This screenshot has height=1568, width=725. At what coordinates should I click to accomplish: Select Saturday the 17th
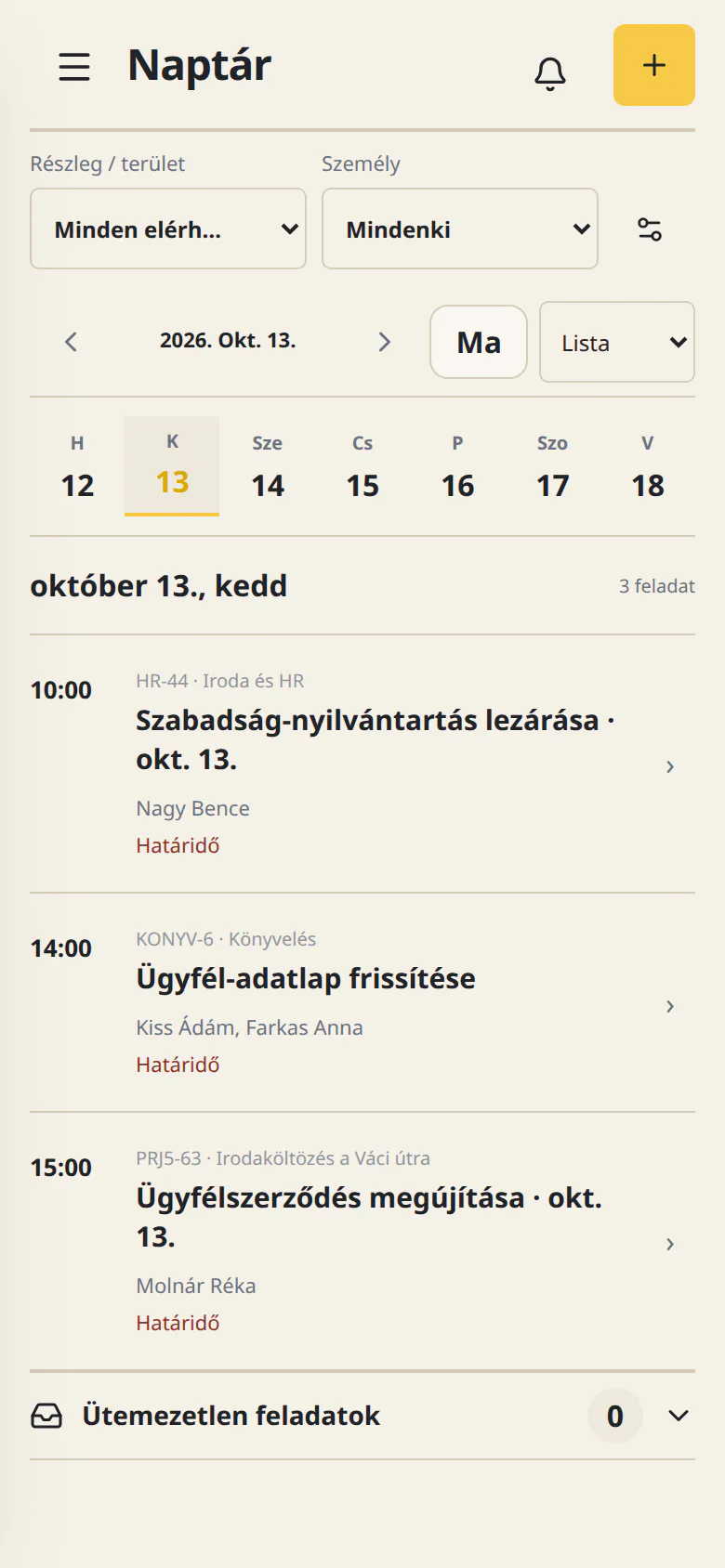click(x=552, y=466)
